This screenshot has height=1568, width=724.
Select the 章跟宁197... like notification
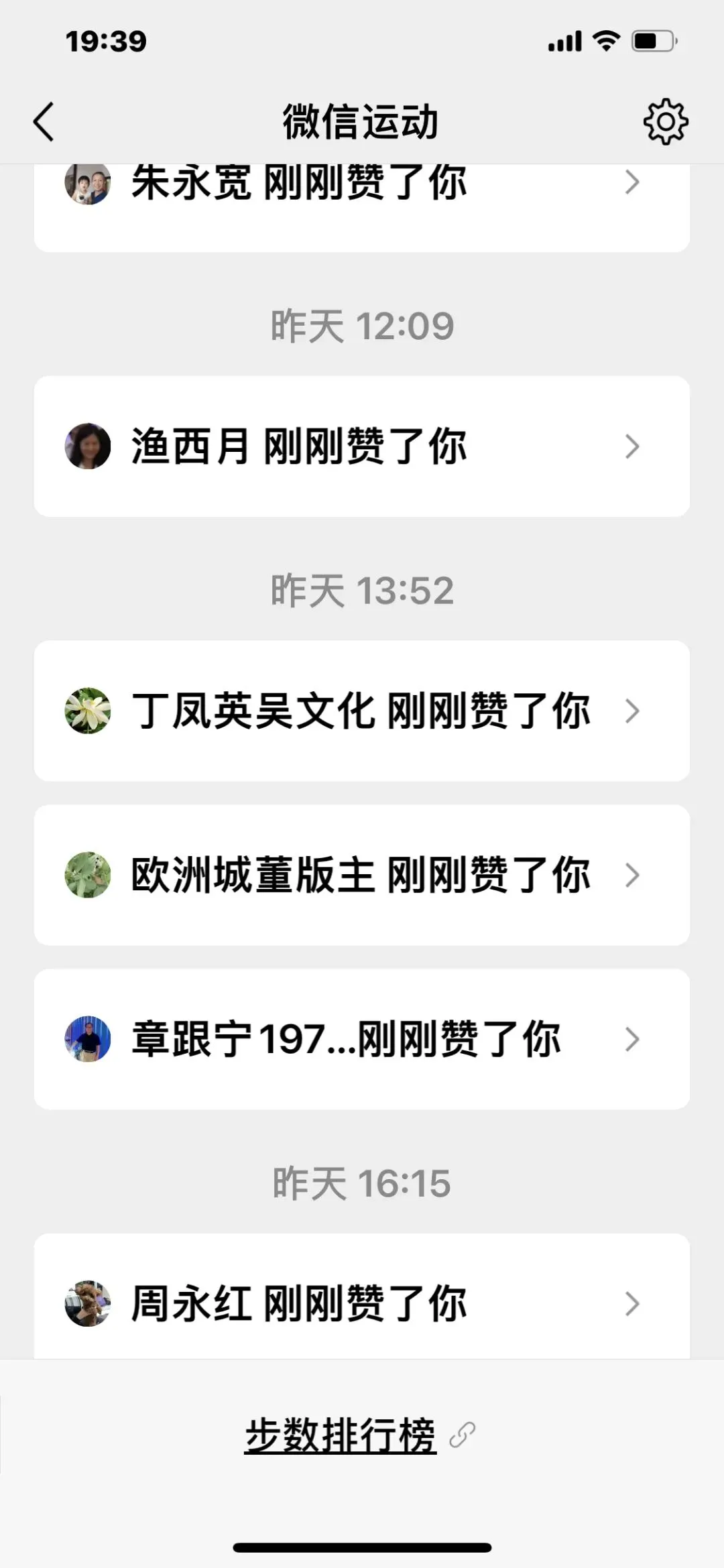[x=362, y=1039]
